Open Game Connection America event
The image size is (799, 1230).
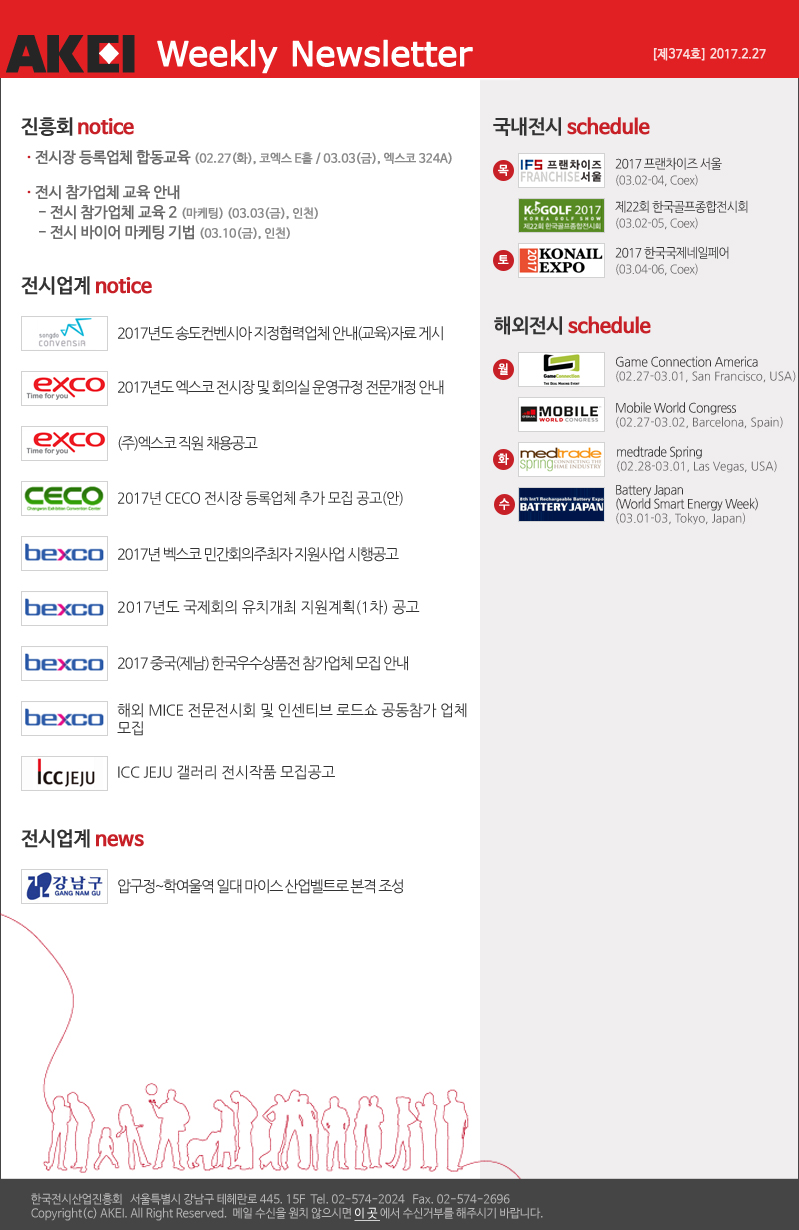click(686, 362)
